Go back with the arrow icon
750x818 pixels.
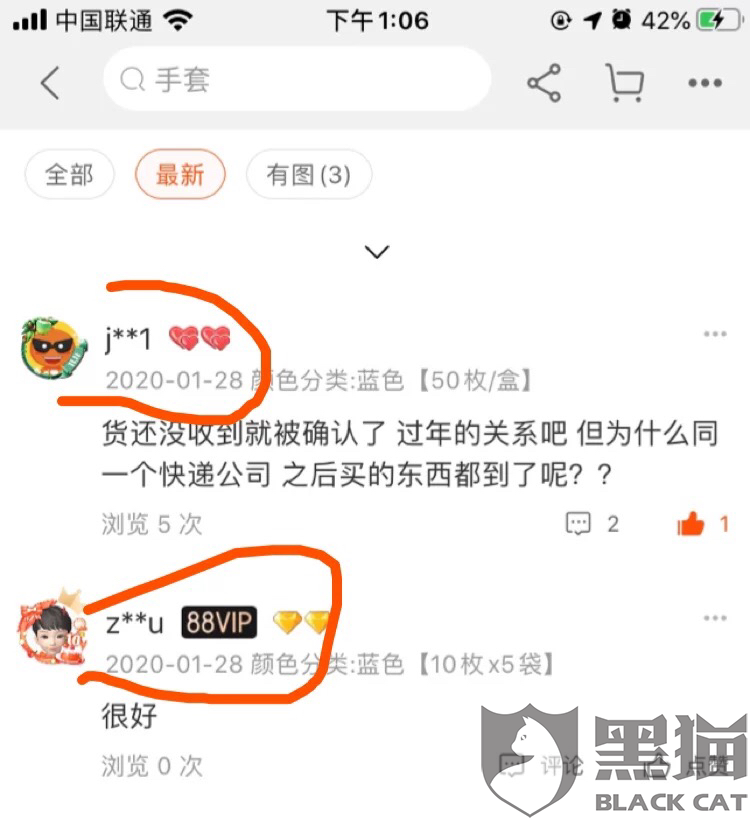click(50, 83)
